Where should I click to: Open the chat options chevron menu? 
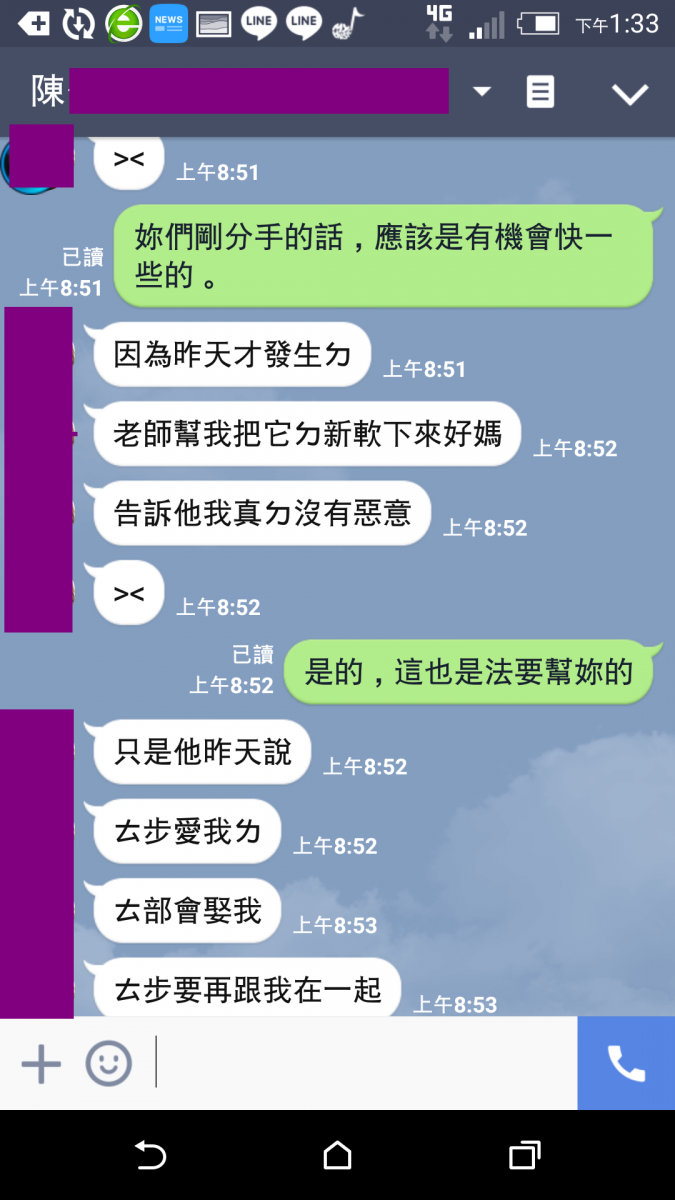click(630, 94)
